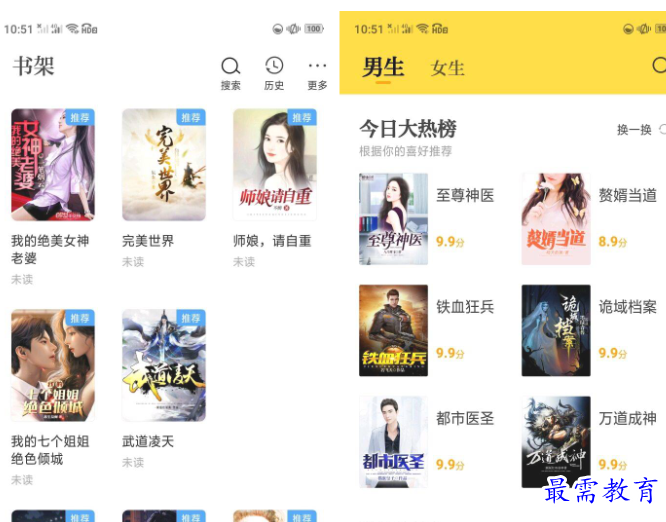Refresh recommendations with 换一换
This screenshot has width=666, height=522.
(x=636, y=130)
